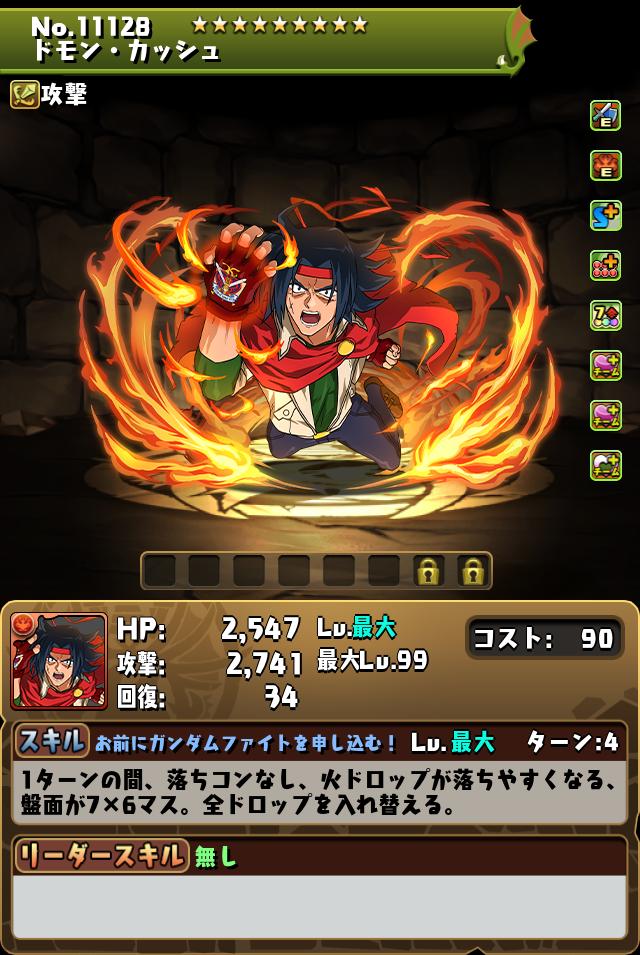Open the リーダースキル leader skill button
Screen dimensions: 640x955
tap(101, 855)
